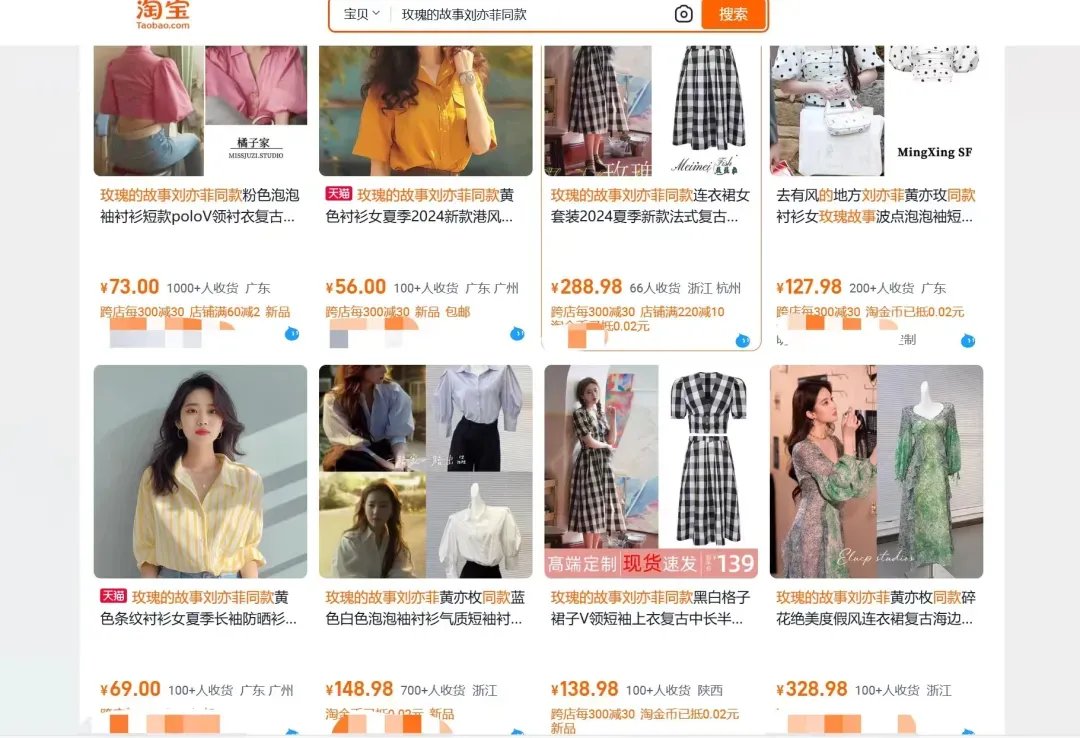Expand the 宝贝 category dropdown
Screen dimensions: 1080x738
[361, 14]
